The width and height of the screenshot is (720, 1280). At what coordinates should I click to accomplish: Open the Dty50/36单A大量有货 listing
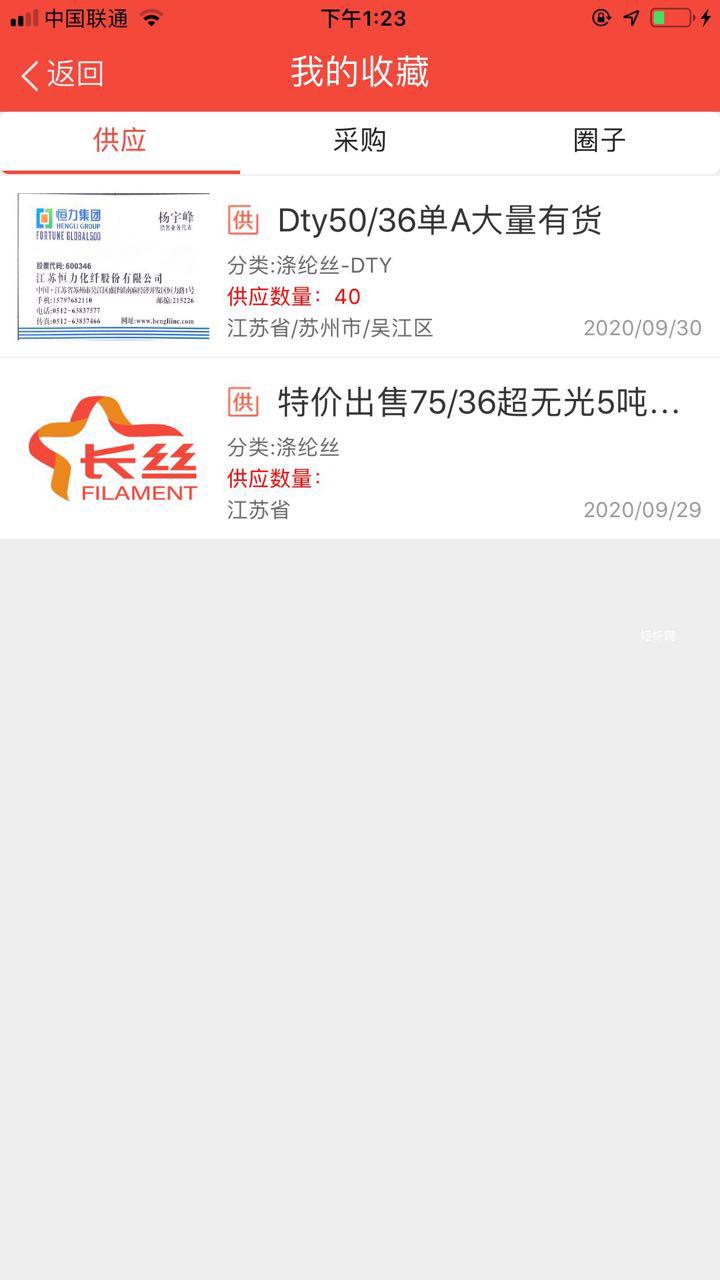point(440,222)
